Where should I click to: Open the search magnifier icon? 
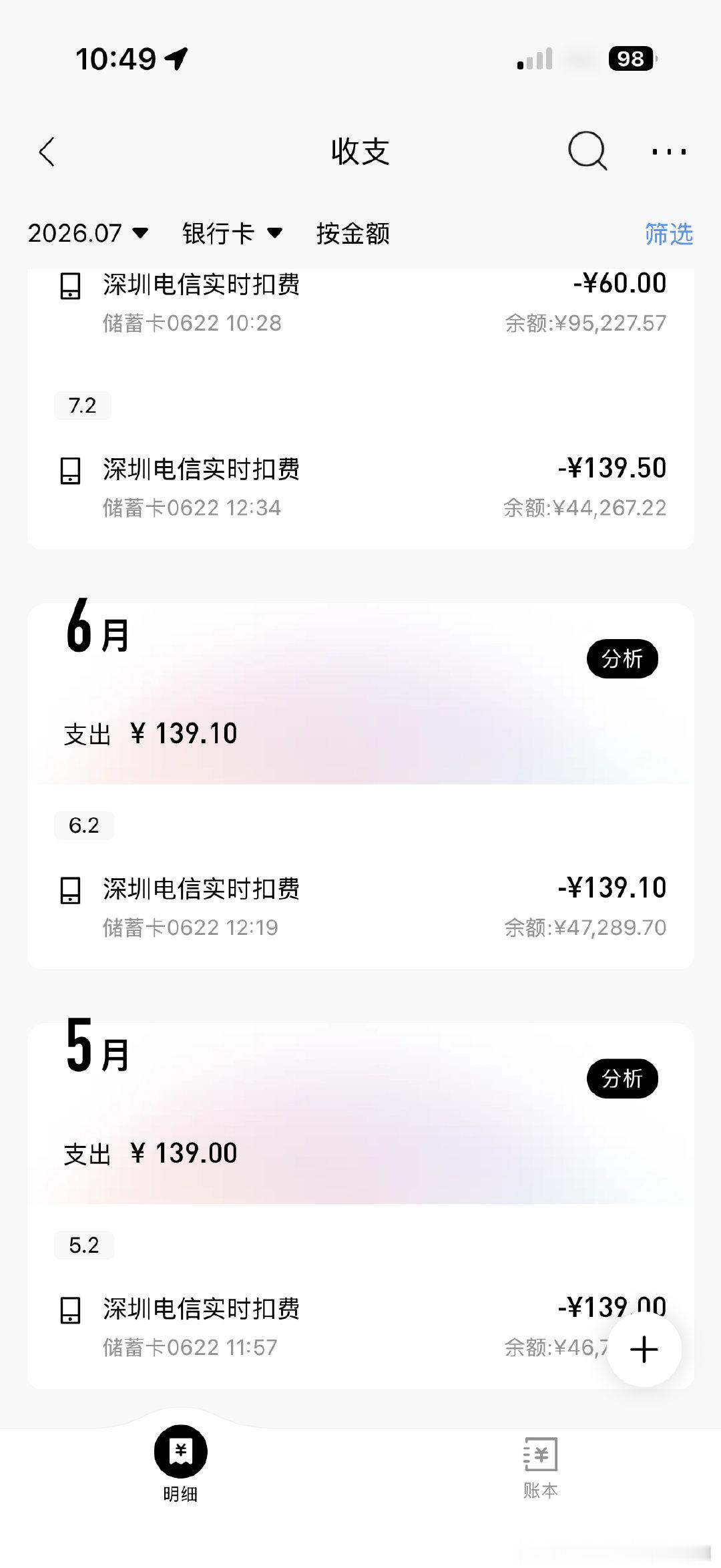tap(587, 152)
